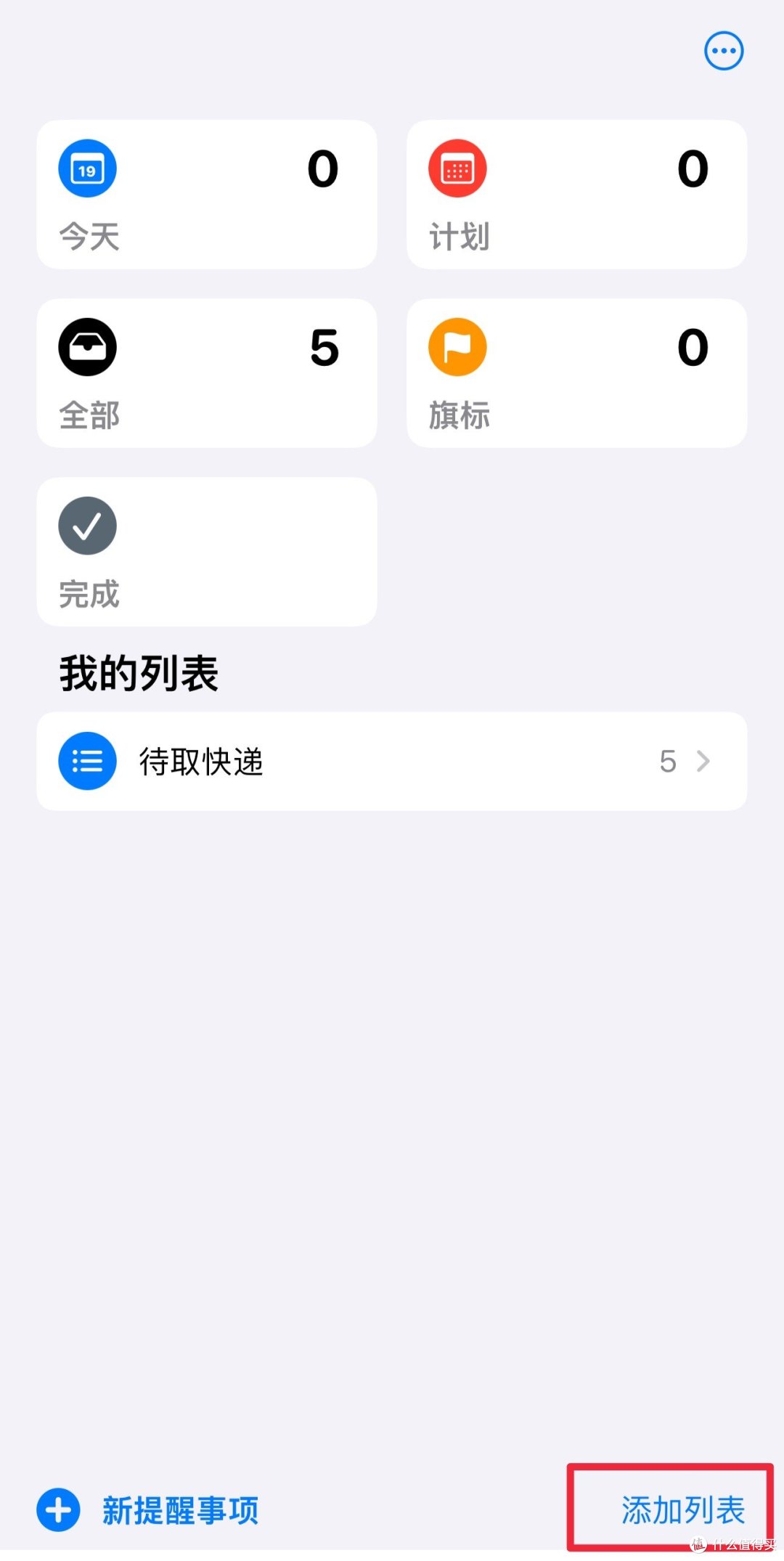This screenshot has height=1561, width=784.
Task: Open the 全部 reminders card
Action: [x=207, y=373]
